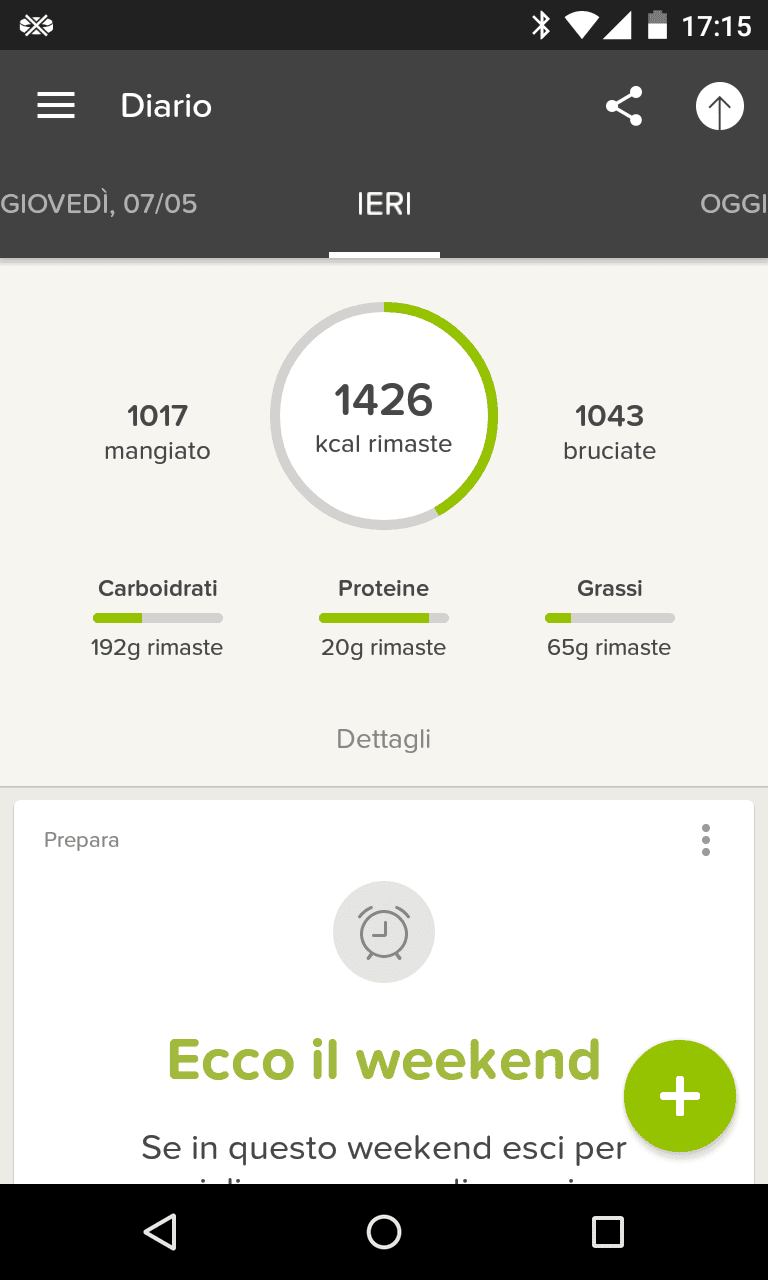This screenshot has height=1280, width=768.
Task: Open the Ecco il weekend card
Action: [x=384, y=1060]
